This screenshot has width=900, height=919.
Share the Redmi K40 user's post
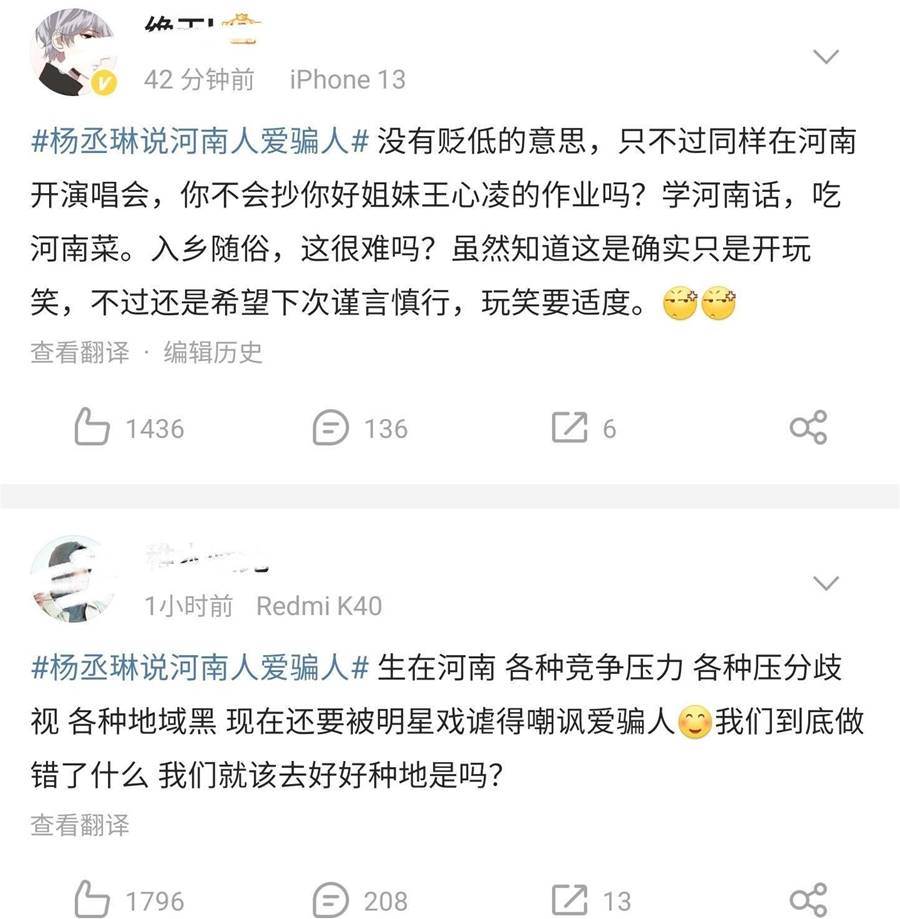click(x=808, y=899)
